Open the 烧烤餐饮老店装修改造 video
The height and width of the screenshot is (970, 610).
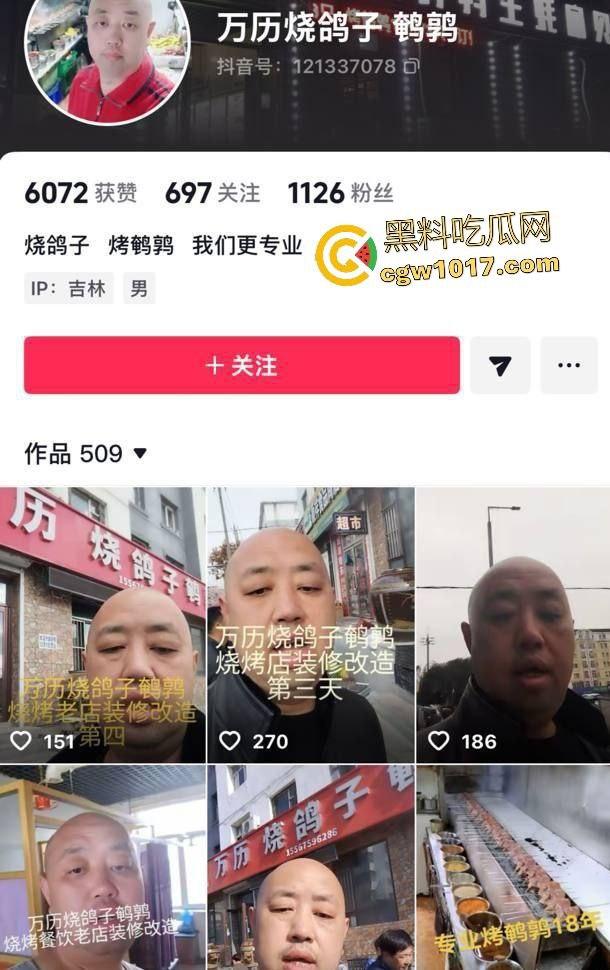pos(103,868)
